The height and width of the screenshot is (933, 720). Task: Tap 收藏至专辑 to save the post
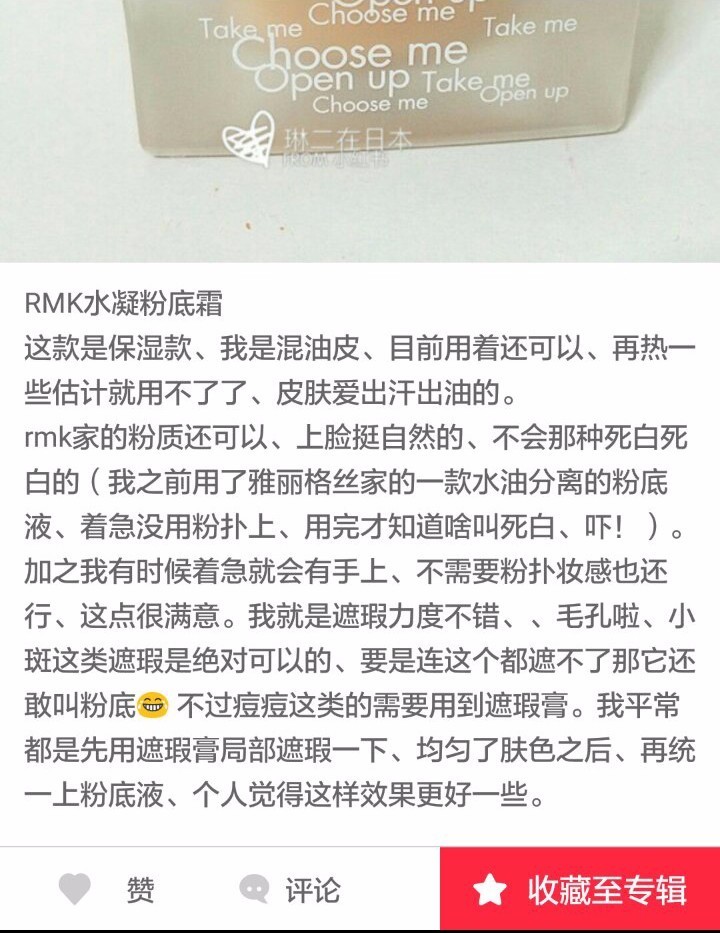580,889
